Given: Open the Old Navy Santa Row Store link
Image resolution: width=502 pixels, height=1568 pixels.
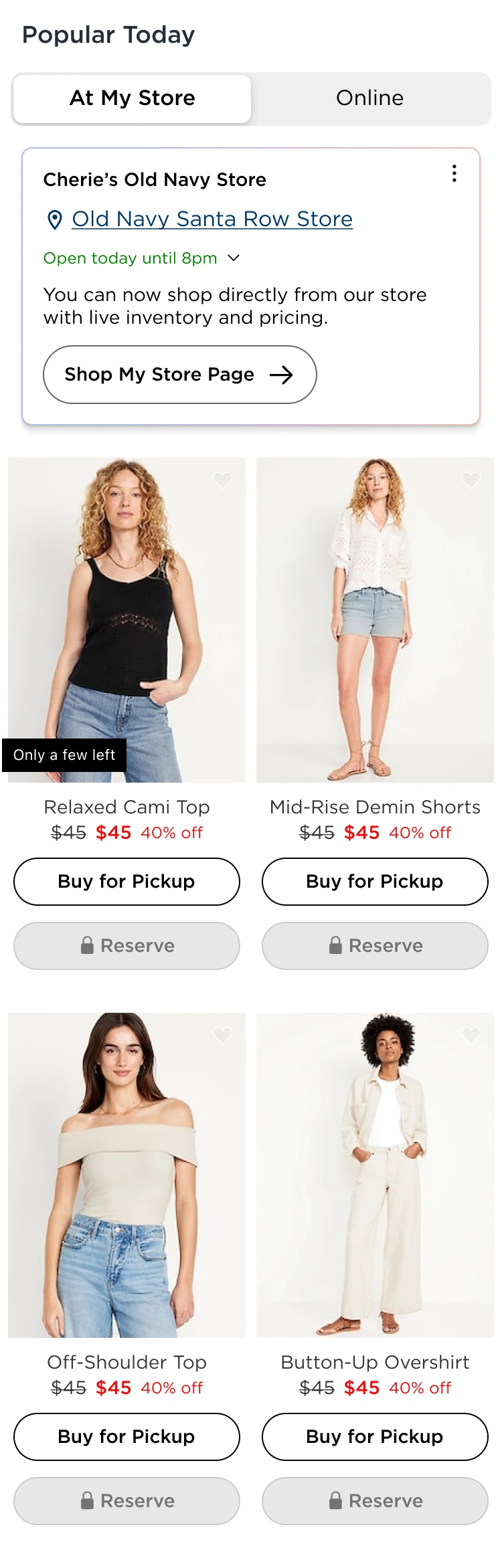Looking at the screenshot, I should 212,219.
